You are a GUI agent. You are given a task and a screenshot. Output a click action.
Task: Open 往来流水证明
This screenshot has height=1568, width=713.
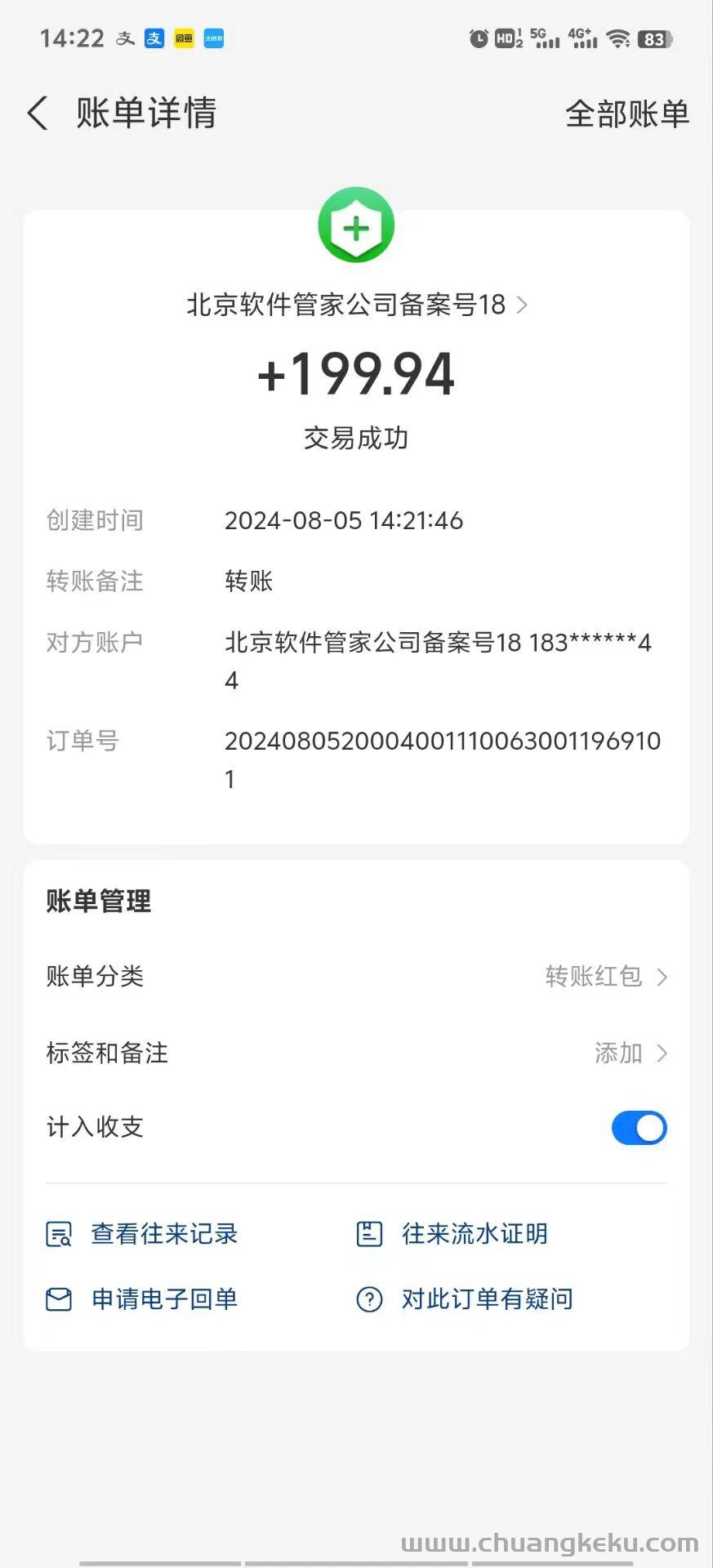click(452, 1234)
